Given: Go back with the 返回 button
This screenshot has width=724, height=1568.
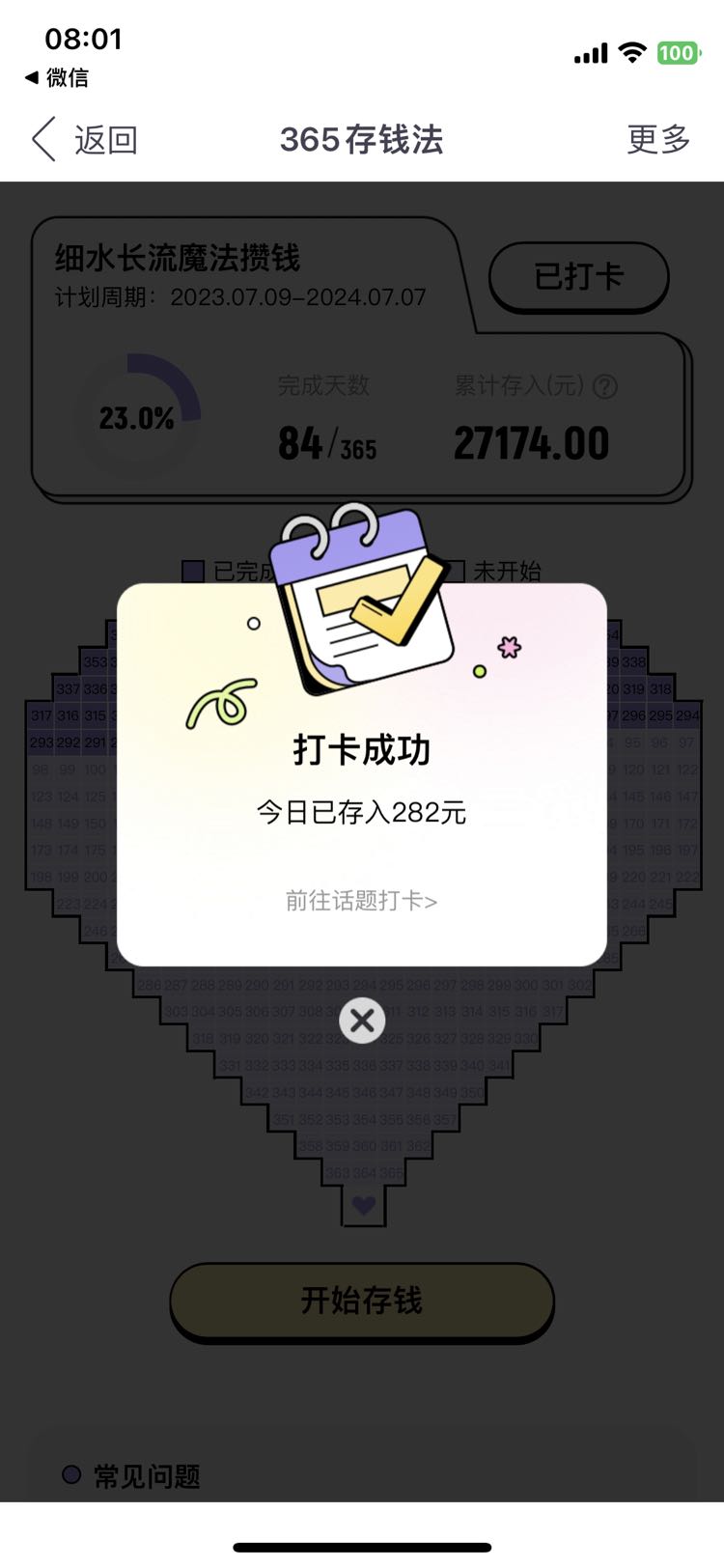Looking at the screenshot, I should [85, 140].
